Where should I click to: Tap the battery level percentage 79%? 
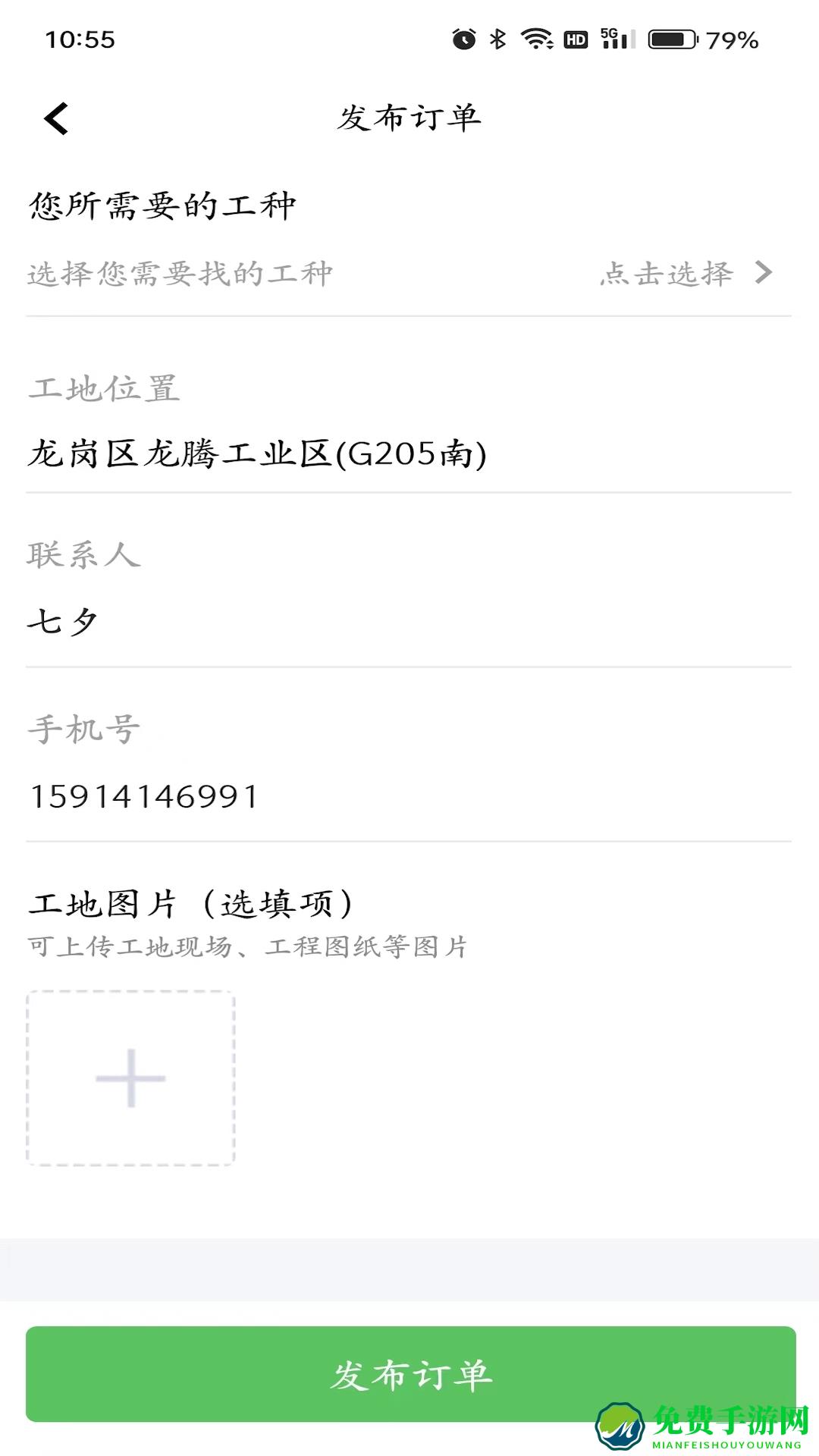pyautogui.click(x=730, y=39)
